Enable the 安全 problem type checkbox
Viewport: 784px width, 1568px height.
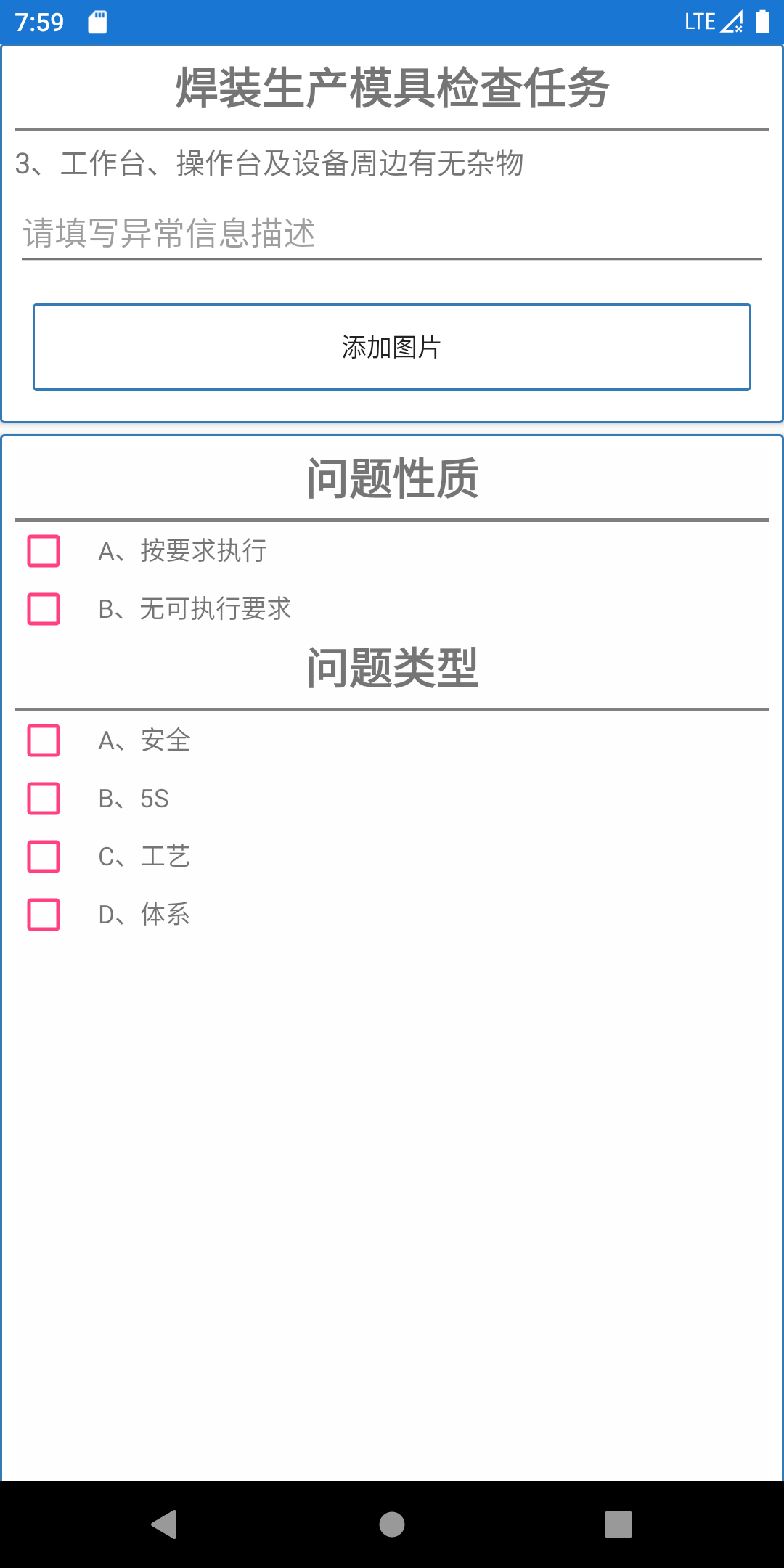click(44, 741)
